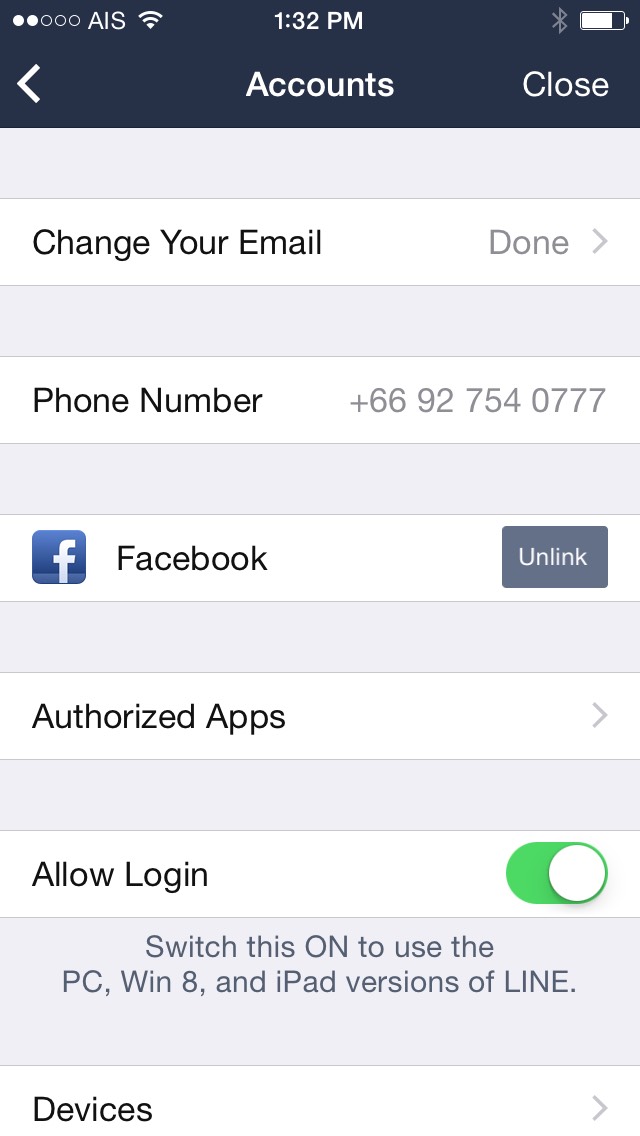
Task: Close the Accounts settings screen
Action: click(x=565, y=84)
